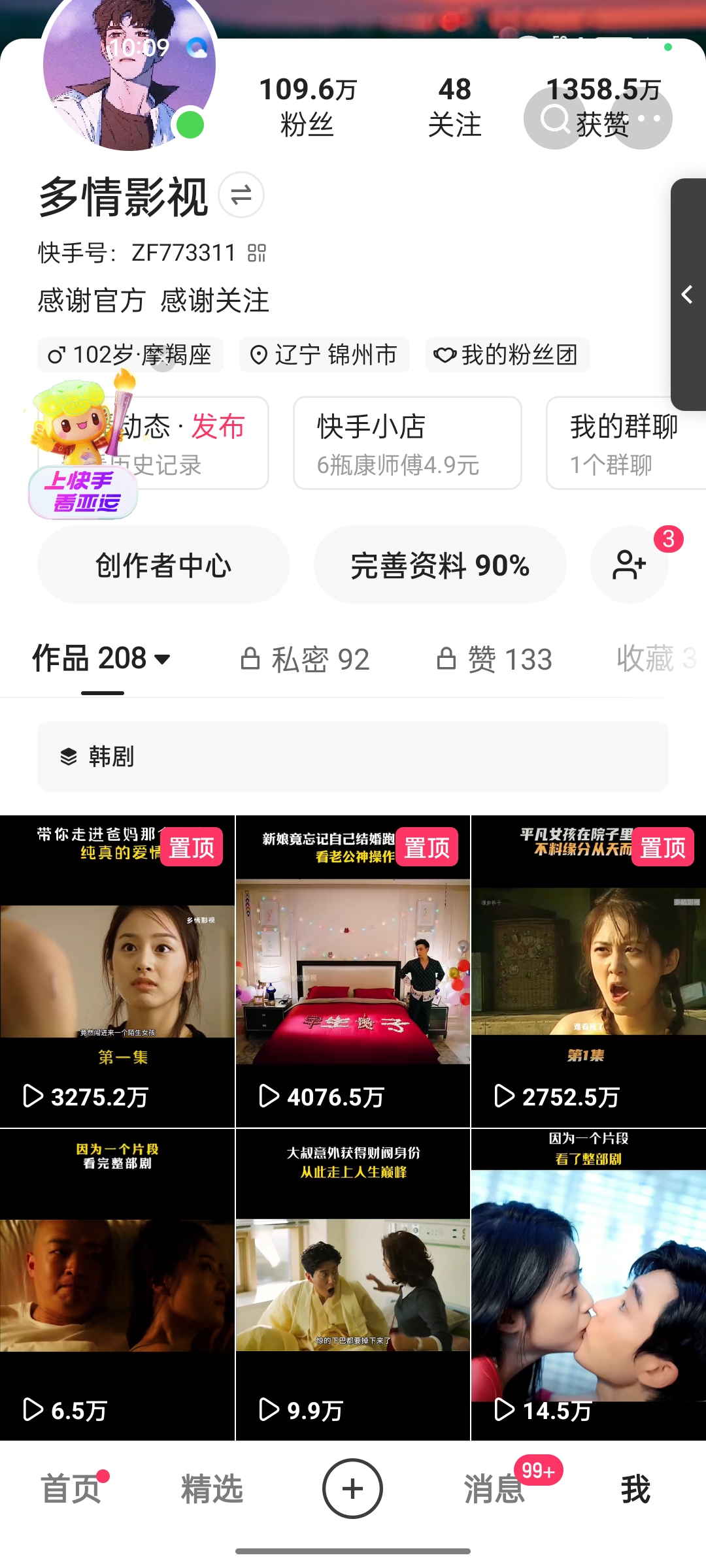Tap the account switch icon beside 多情影视
706x1568 pixels.
tap(241, 195)
